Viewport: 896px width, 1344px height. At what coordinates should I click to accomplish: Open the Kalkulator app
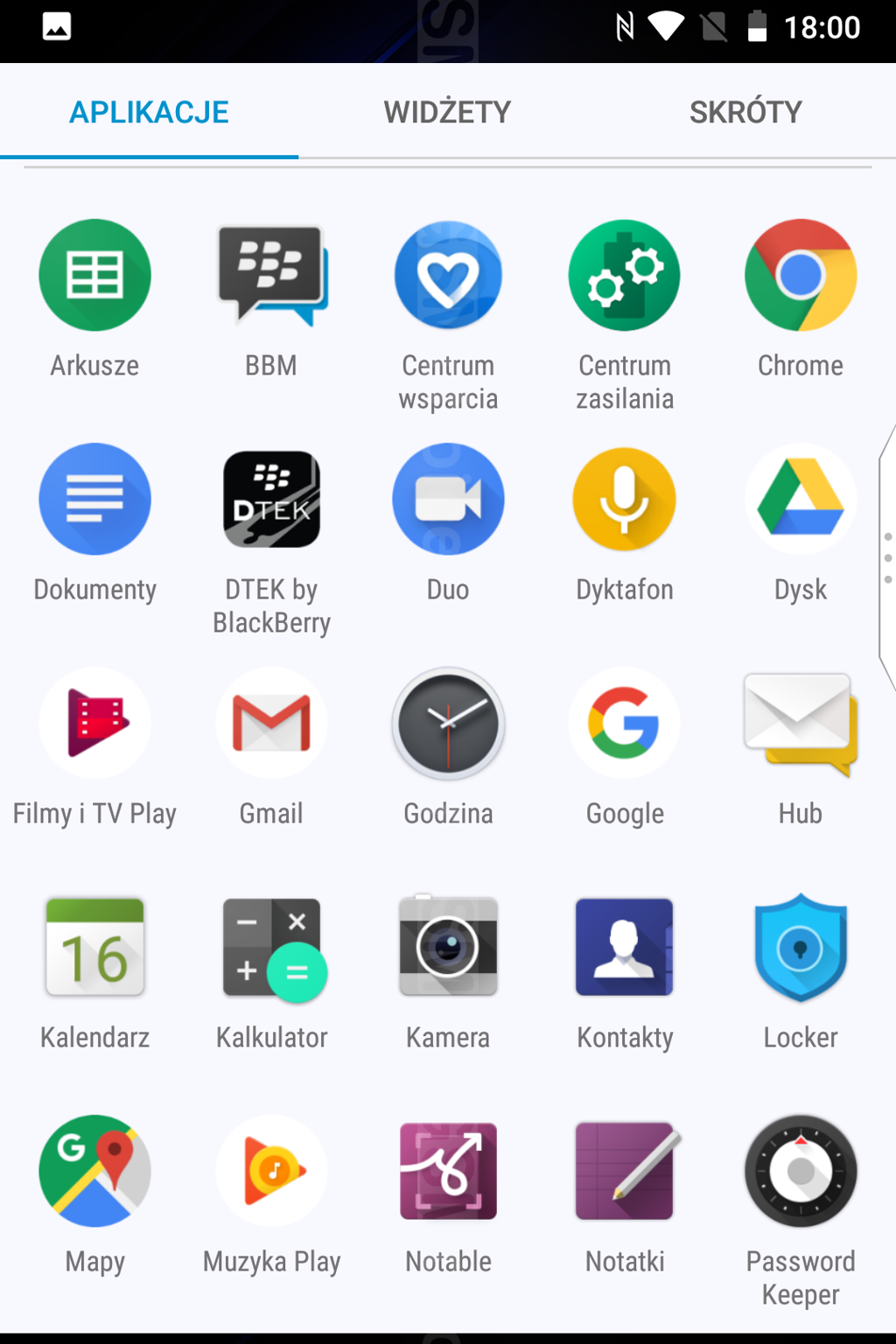click(x=271, y=948)
